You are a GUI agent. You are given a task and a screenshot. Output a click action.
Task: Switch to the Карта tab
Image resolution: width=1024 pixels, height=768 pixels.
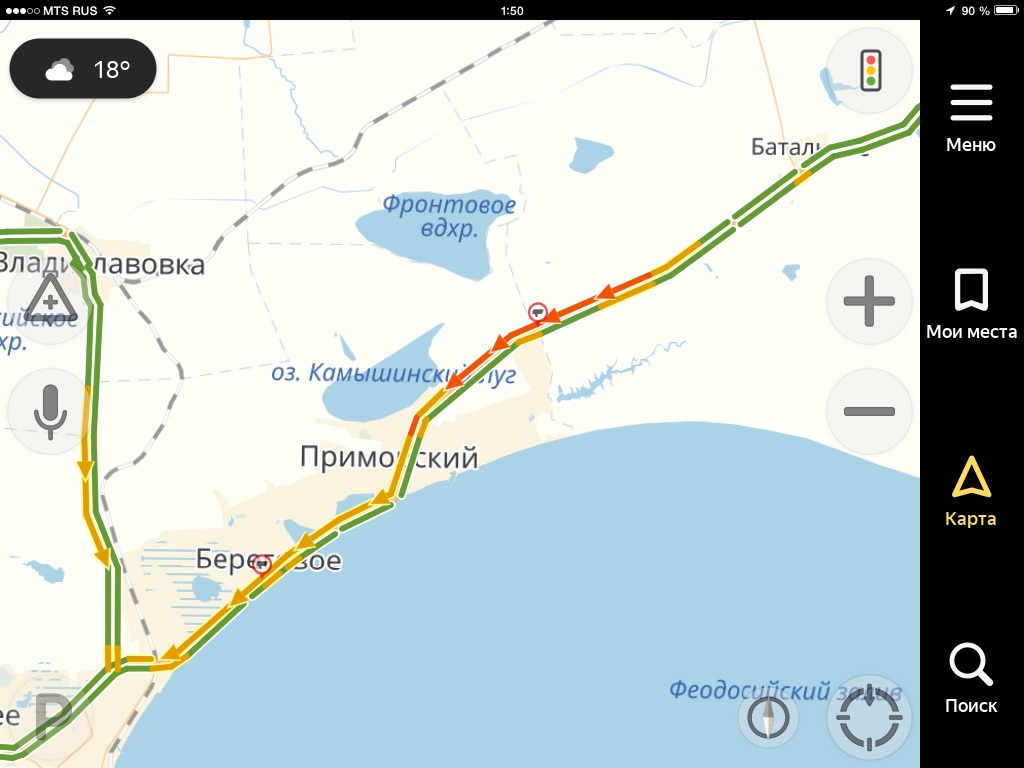tap(971, 491)
